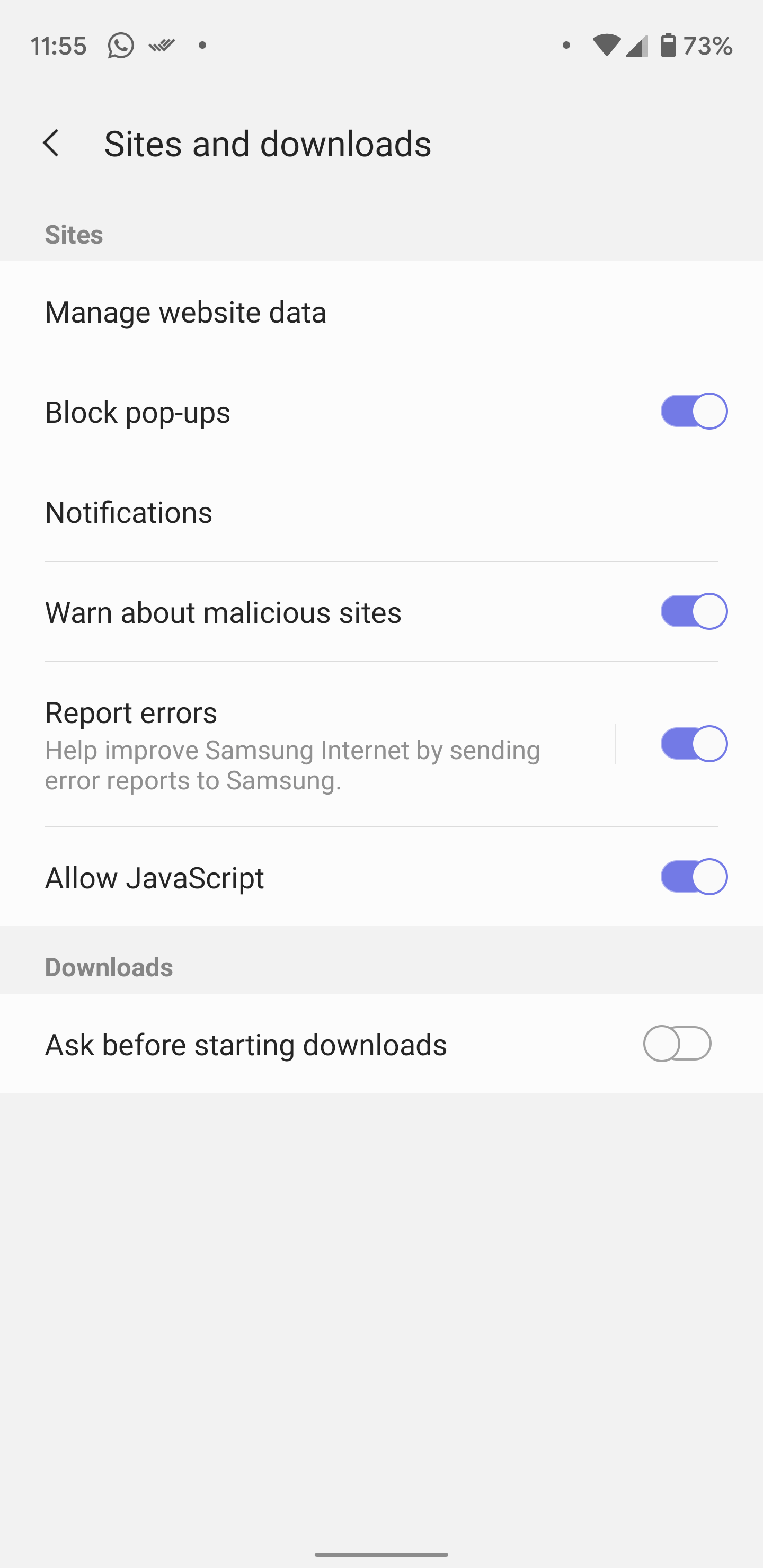This screenshot has width=763, height=1568.
Task: Turn off Report errors switch
Action: (693, 743)
